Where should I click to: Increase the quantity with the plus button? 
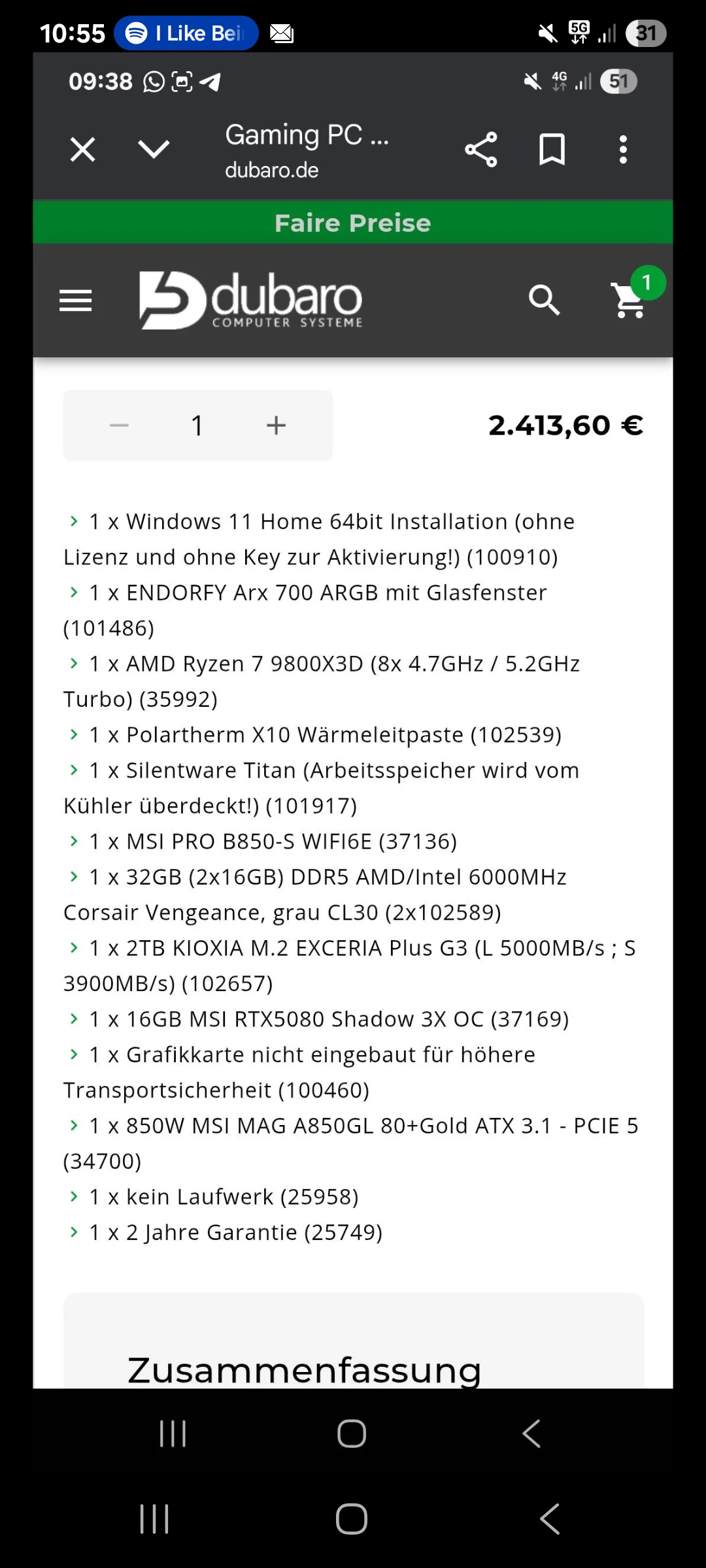pyautogui.click(x=276, y=425)
